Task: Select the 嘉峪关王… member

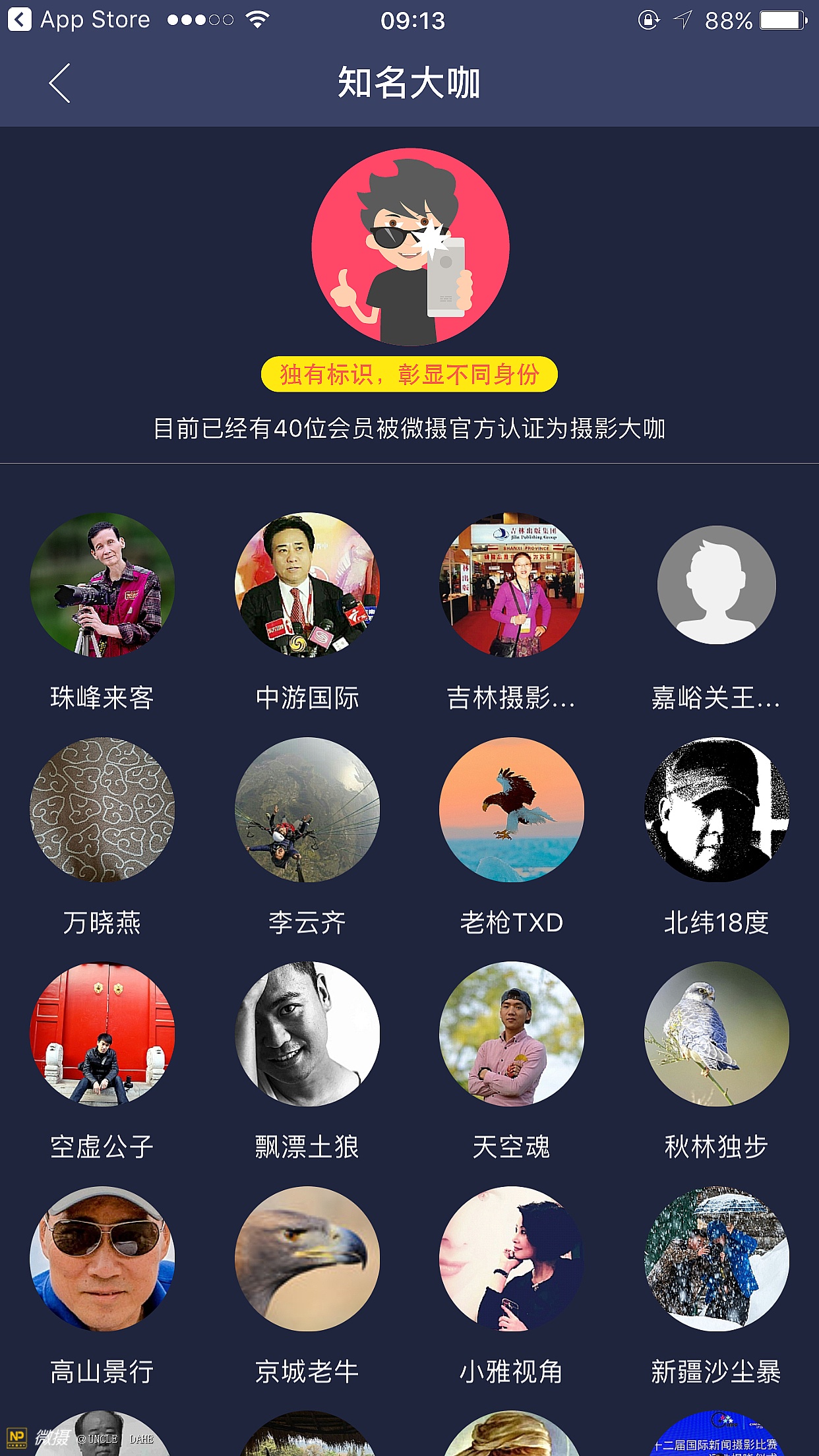Action: tap(716, 585)
